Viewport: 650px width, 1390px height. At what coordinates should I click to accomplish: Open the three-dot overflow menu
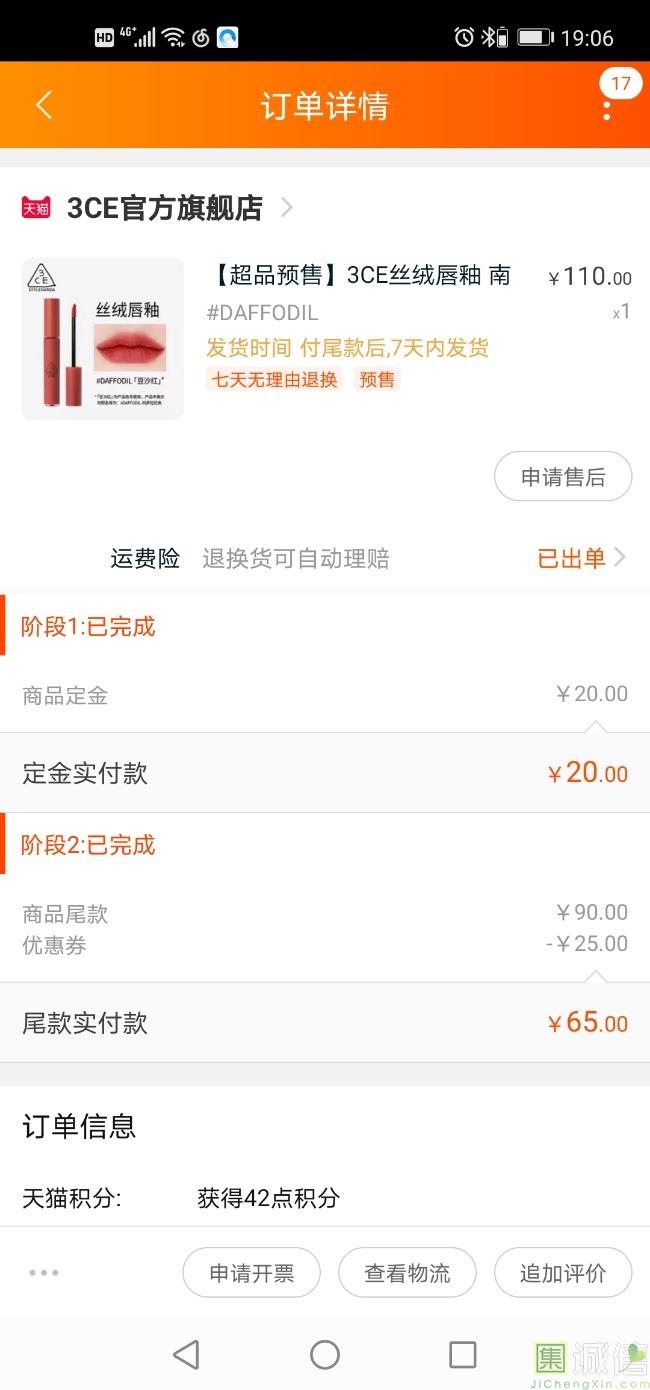(x=607, y=106)
